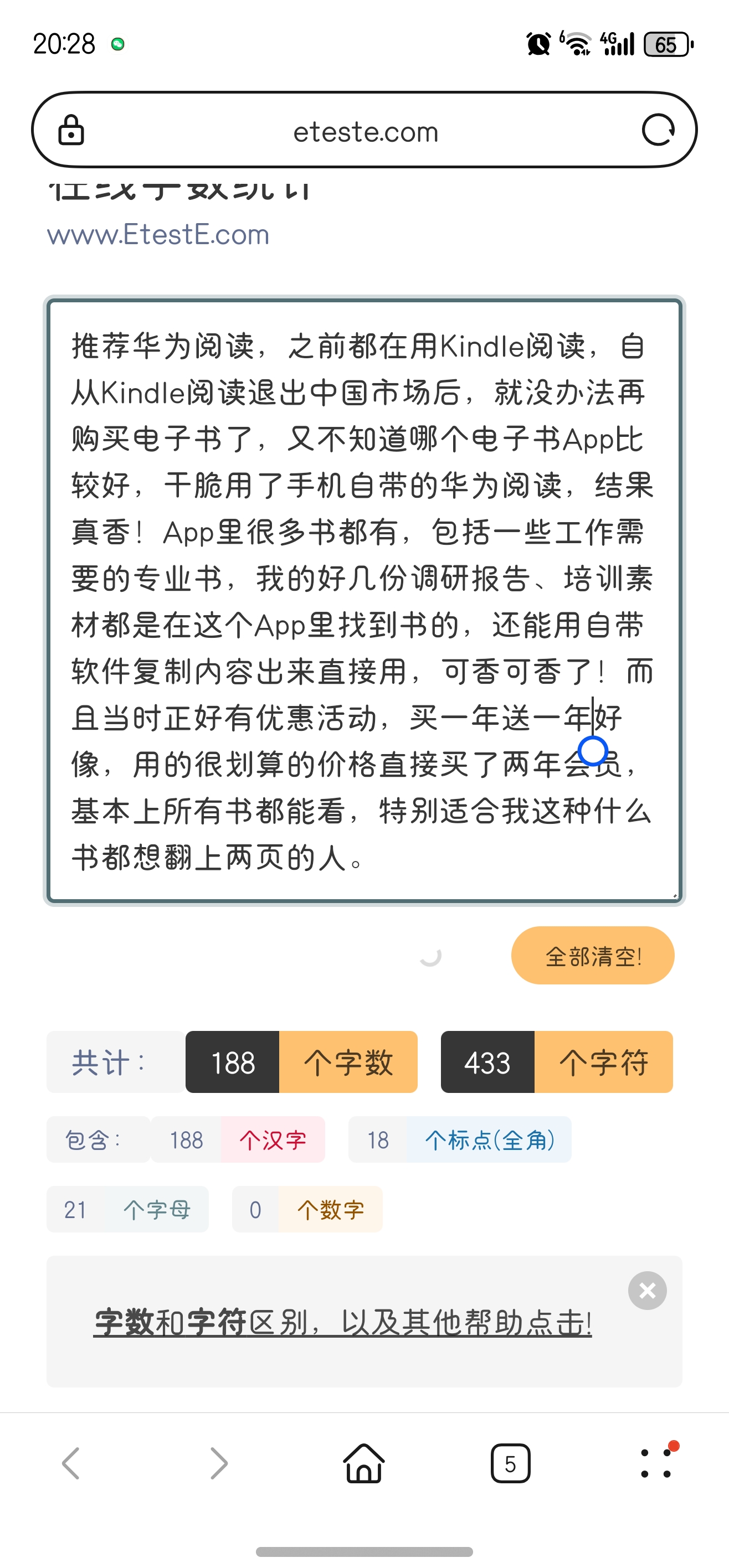Open the www.EtestE.com link
This screenshot has height=1568, width=729.
click(x=158, y=234)
